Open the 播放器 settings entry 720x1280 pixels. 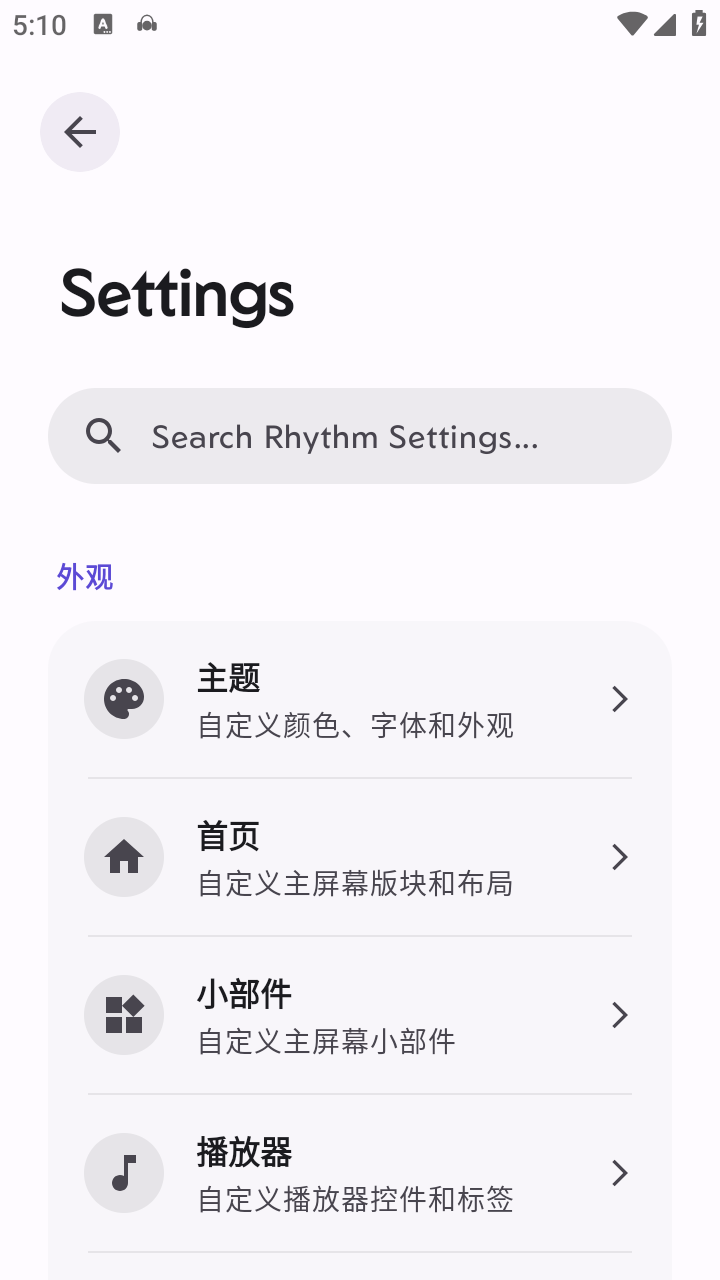pyautogui.click(x=360, y=1172)
